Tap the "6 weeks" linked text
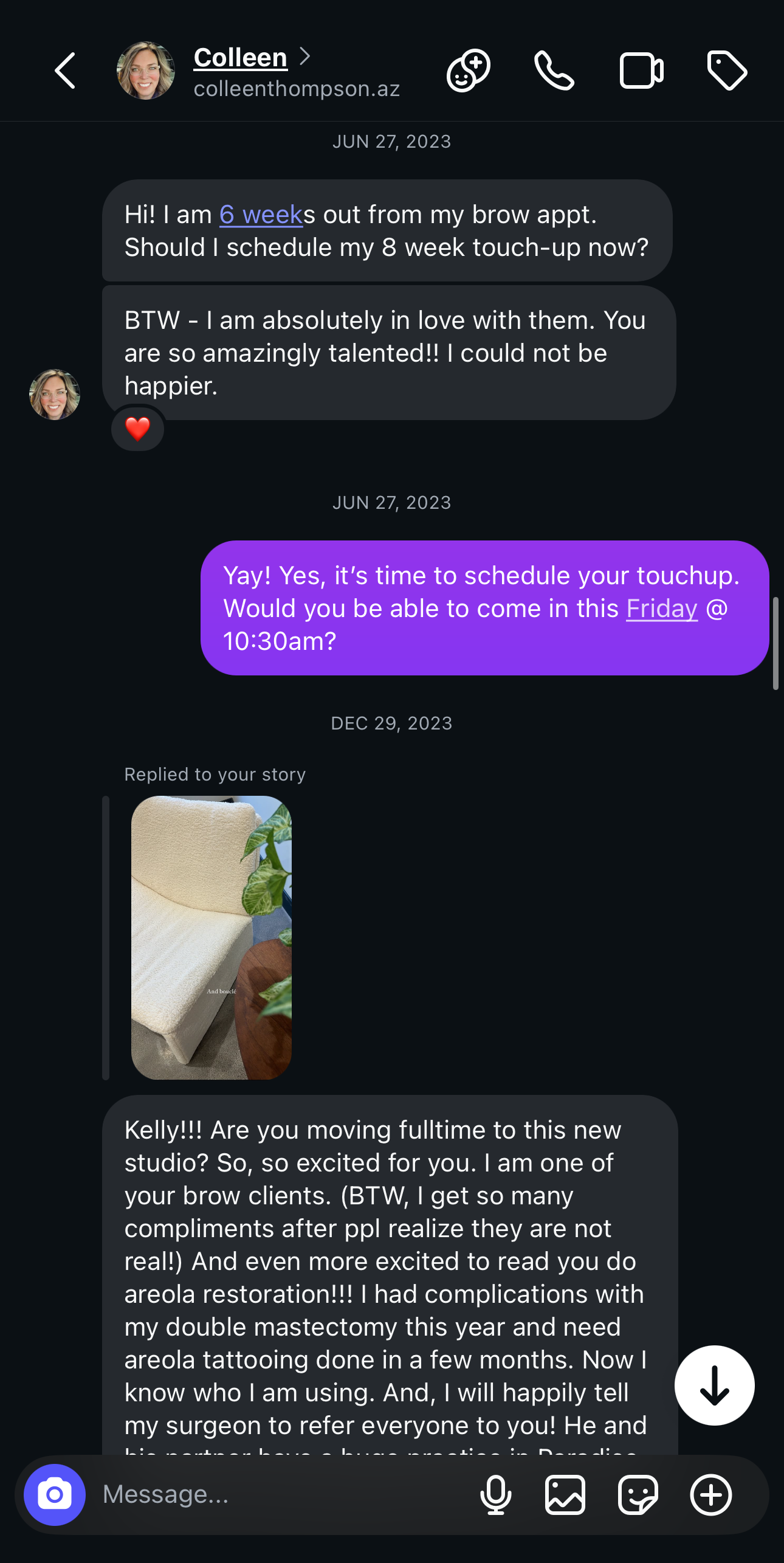 point(261,215)
